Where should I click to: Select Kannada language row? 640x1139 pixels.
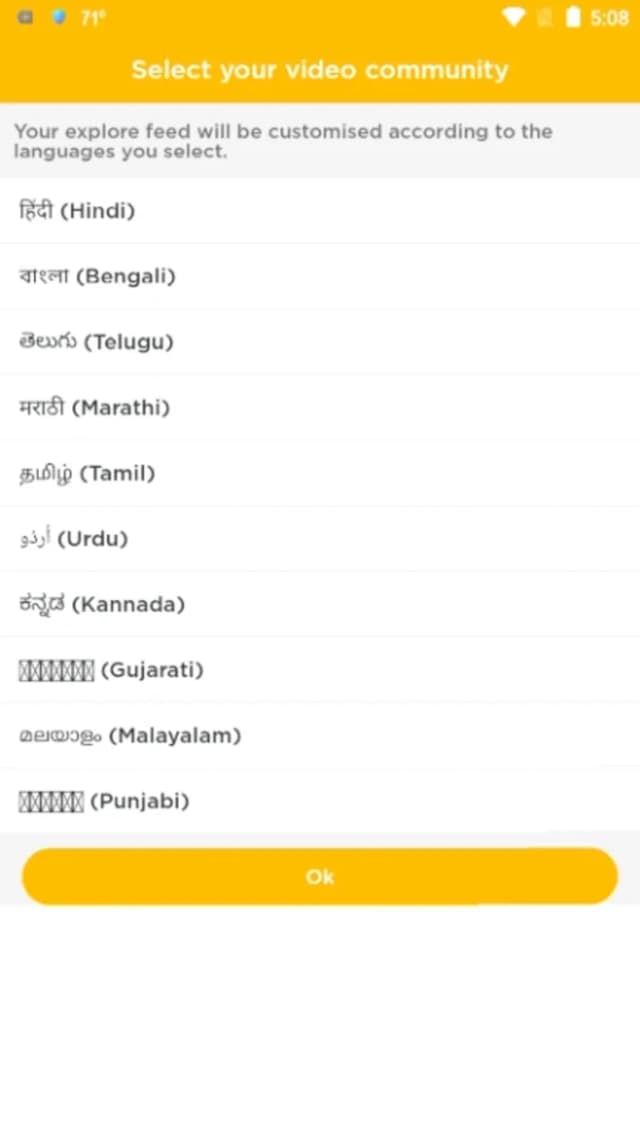[x=320, y=604]
